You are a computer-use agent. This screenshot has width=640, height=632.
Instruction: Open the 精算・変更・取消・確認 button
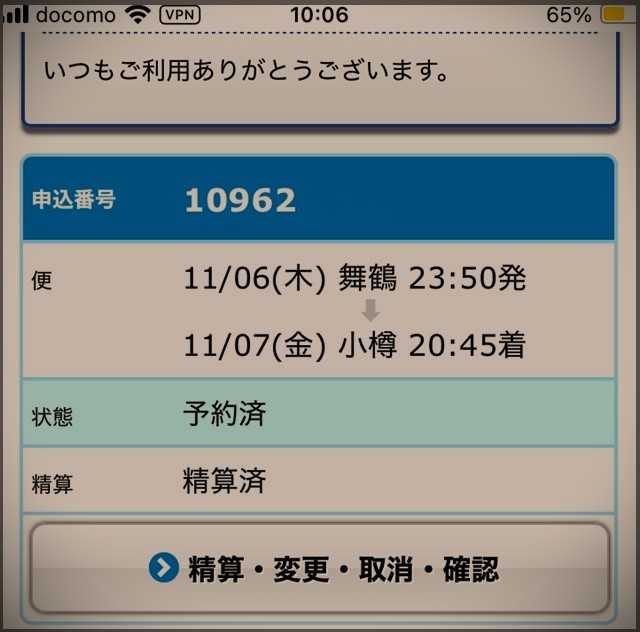point(320,568)
